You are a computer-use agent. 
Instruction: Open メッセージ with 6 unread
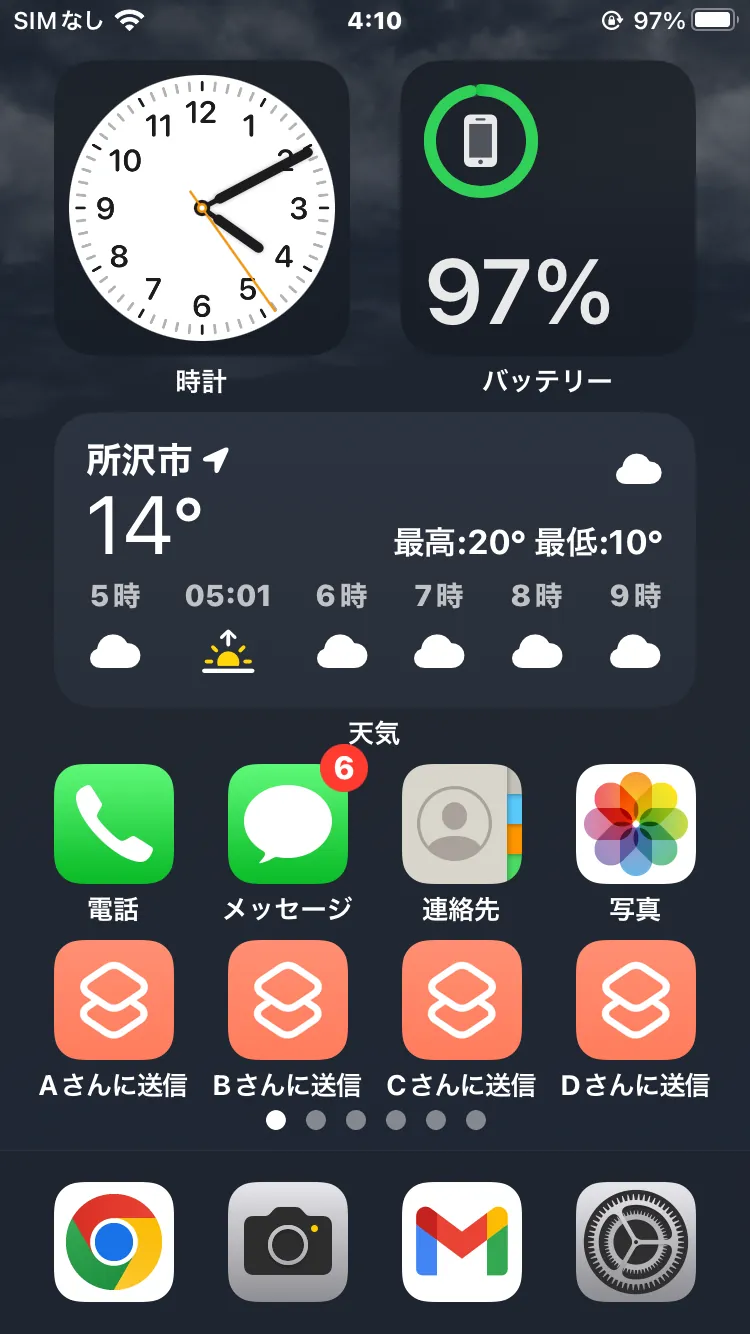coord(288,824)
